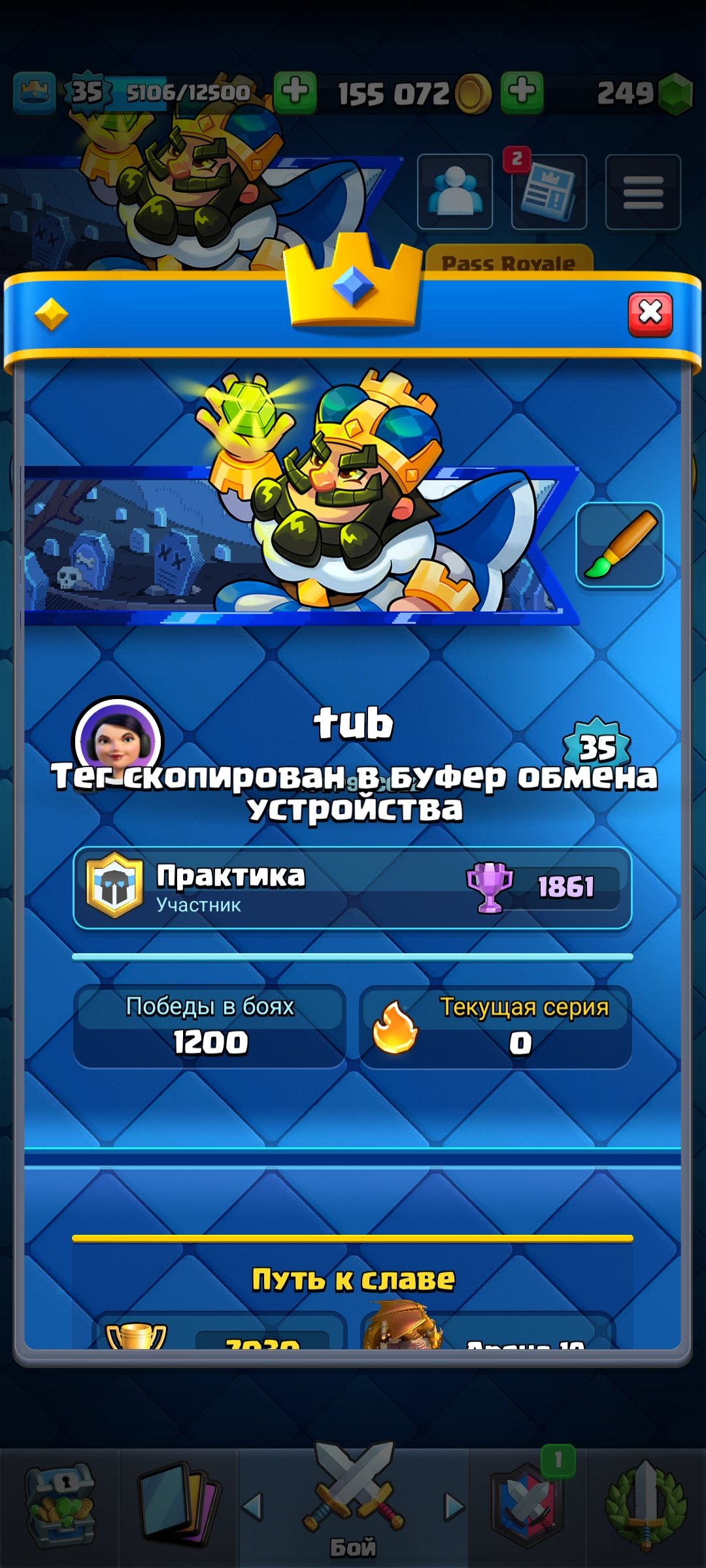Tap the profile avatar next to tub
Image resolution: width=706 pixels, height=1568 pixels.
point(118,738)
